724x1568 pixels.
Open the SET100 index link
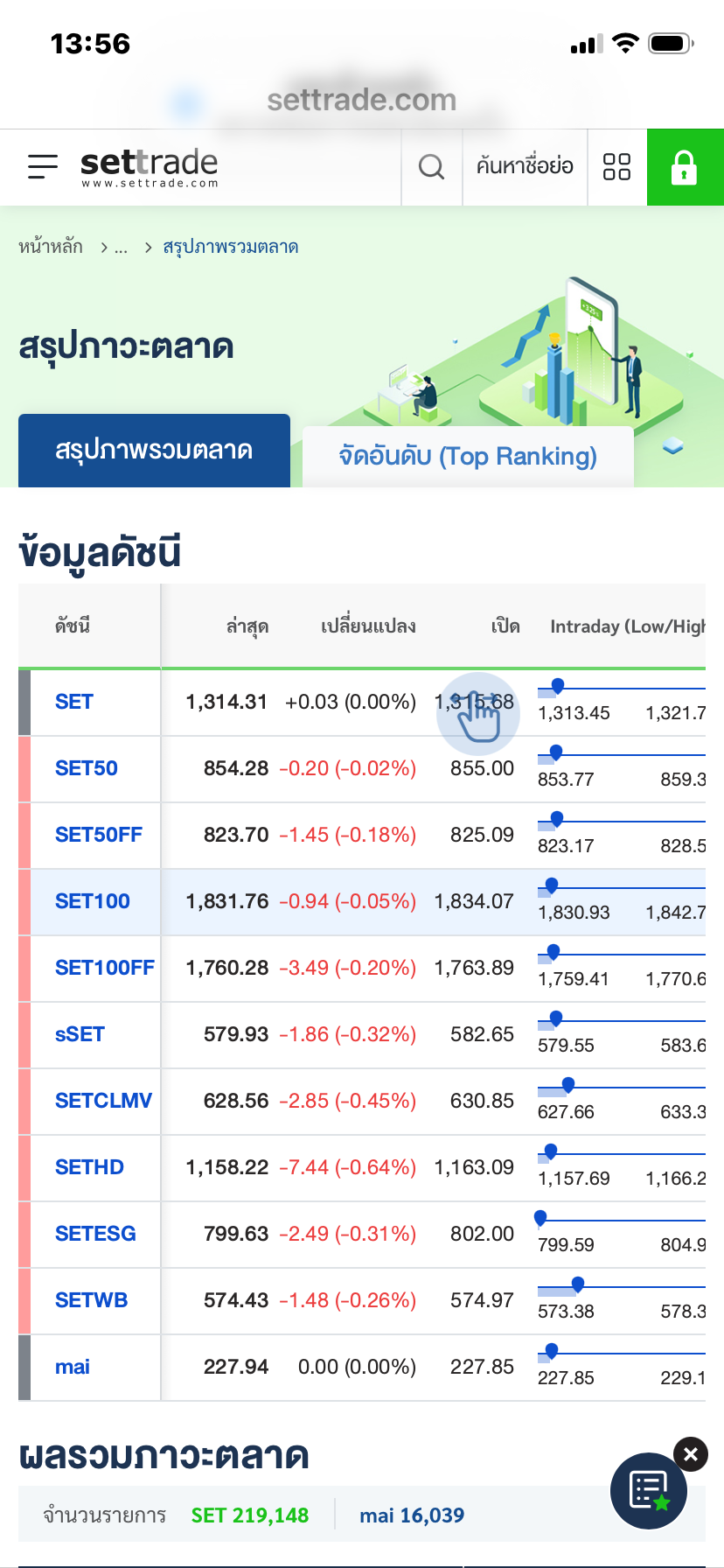click(93, 901)
